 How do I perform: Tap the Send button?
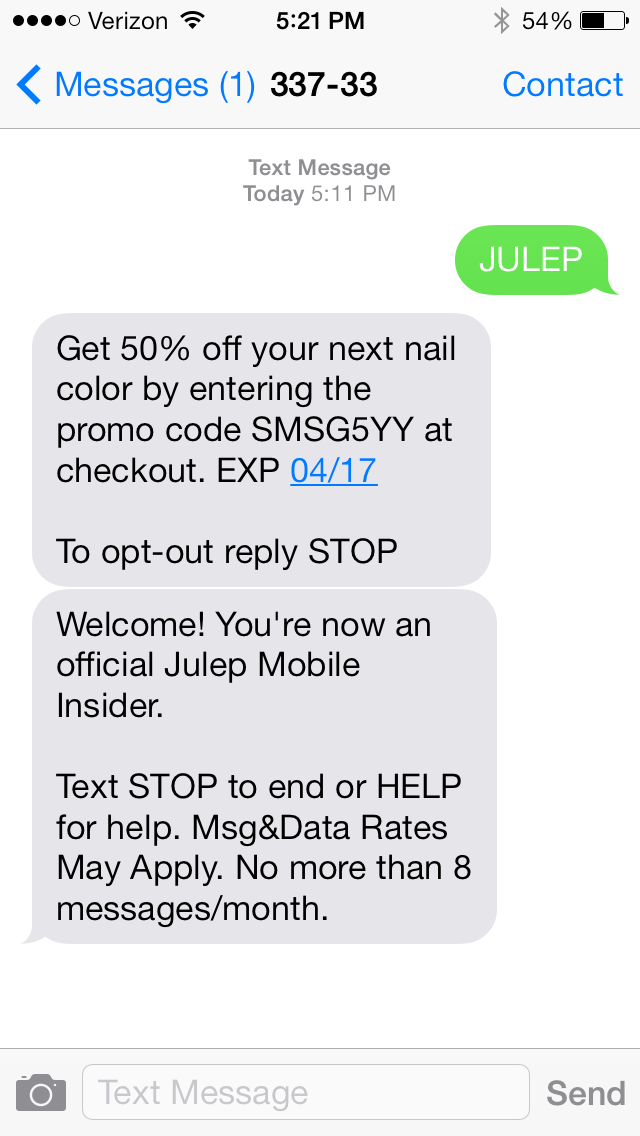tap(586, 1093)
